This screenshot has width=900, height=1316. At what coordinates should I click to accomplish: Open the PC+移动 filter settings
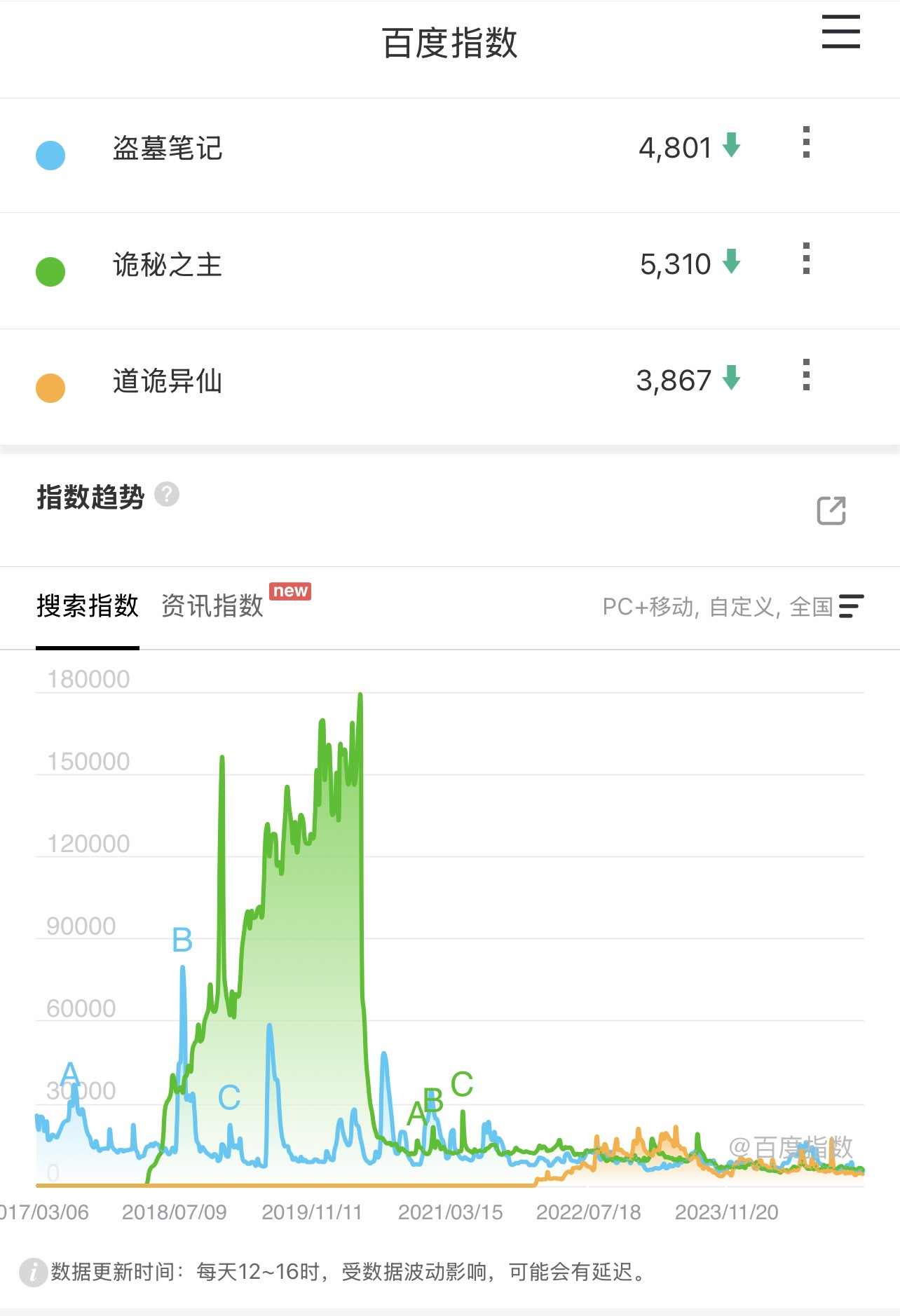click(x=732, y=607)
